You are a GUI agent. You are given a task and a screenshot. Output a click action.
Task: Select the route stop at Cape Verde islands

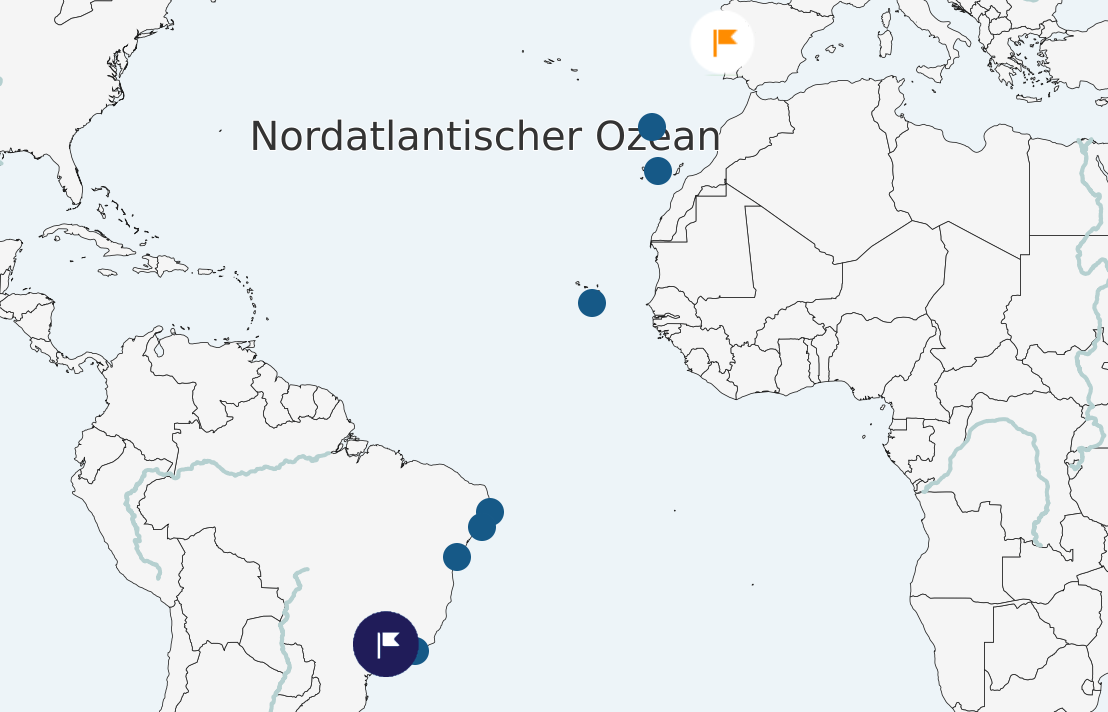tap(592, 302)
